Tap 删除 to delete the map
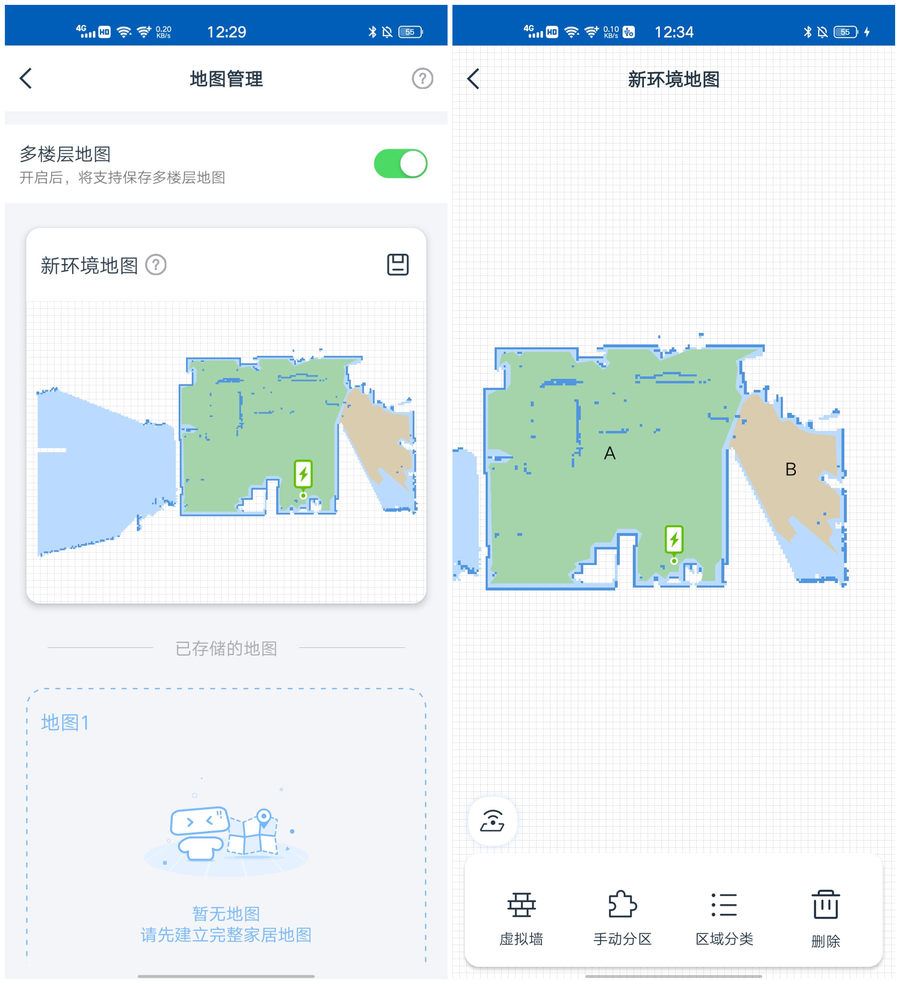 click(825, 917)
